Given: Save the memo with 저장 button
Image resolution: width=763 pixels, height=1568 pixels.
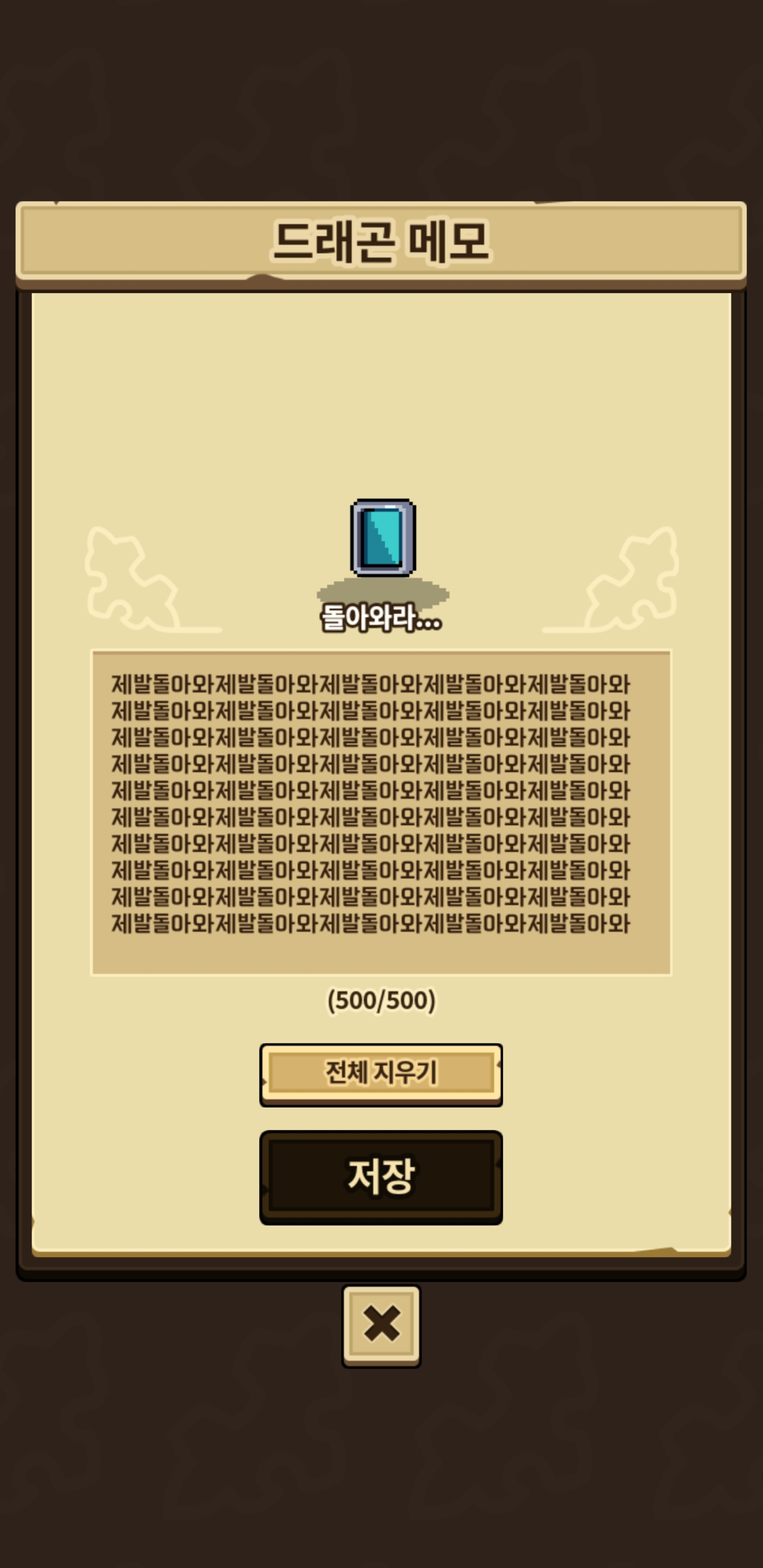Looking at the screenshot, I should pyautogui.click(x=381, y=1177).
